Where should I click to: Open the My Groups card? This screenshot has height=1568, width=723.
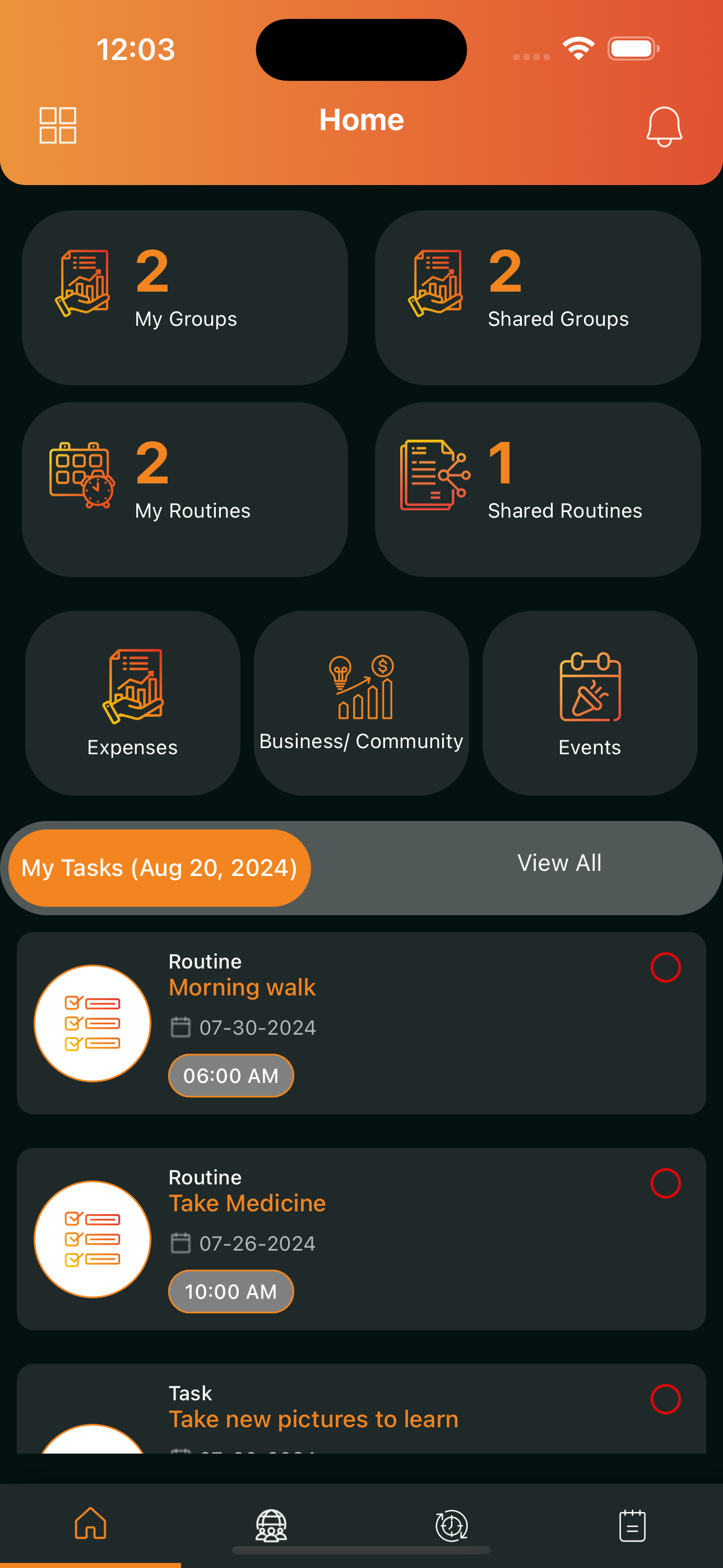tap(185, 298)
